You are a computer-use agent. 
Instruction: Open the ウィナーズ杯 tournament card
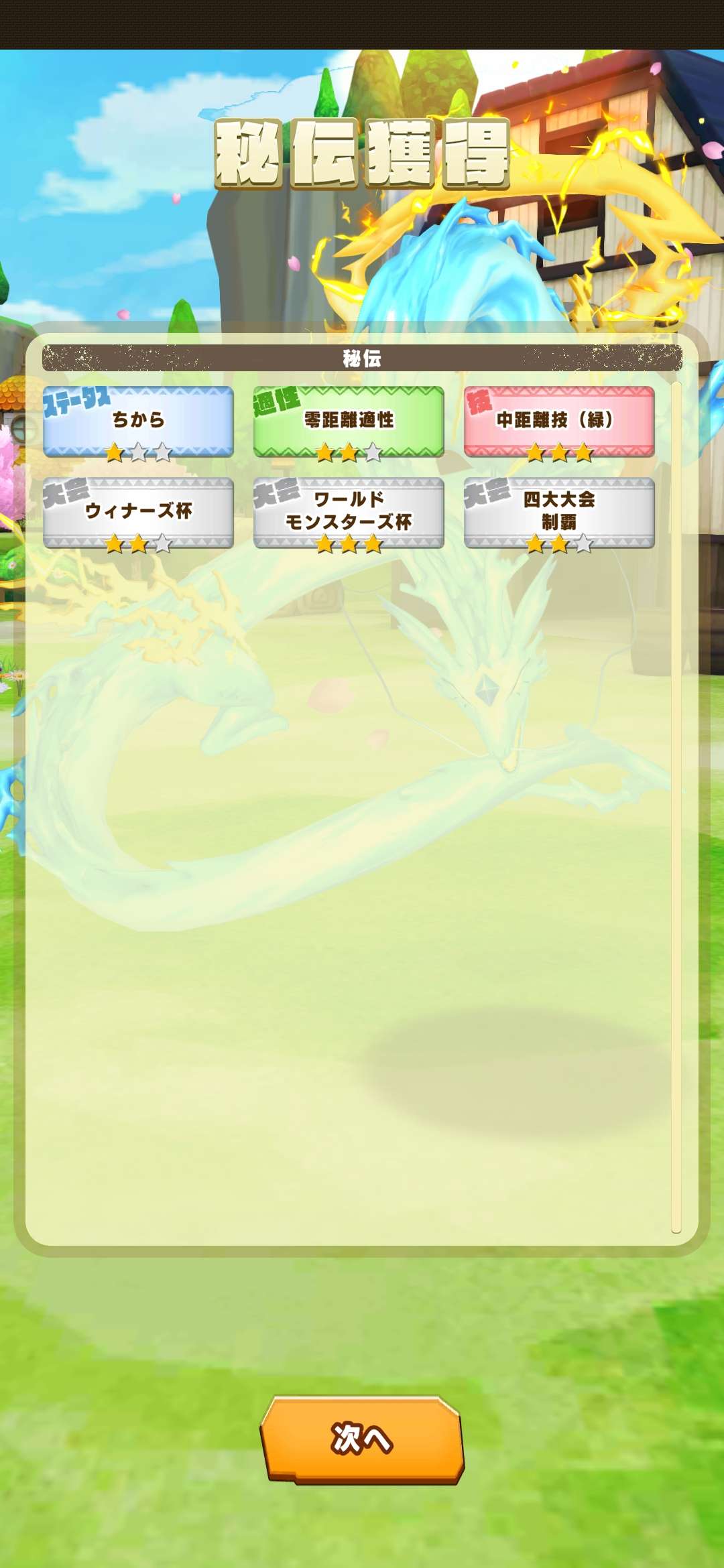[138, 513]
